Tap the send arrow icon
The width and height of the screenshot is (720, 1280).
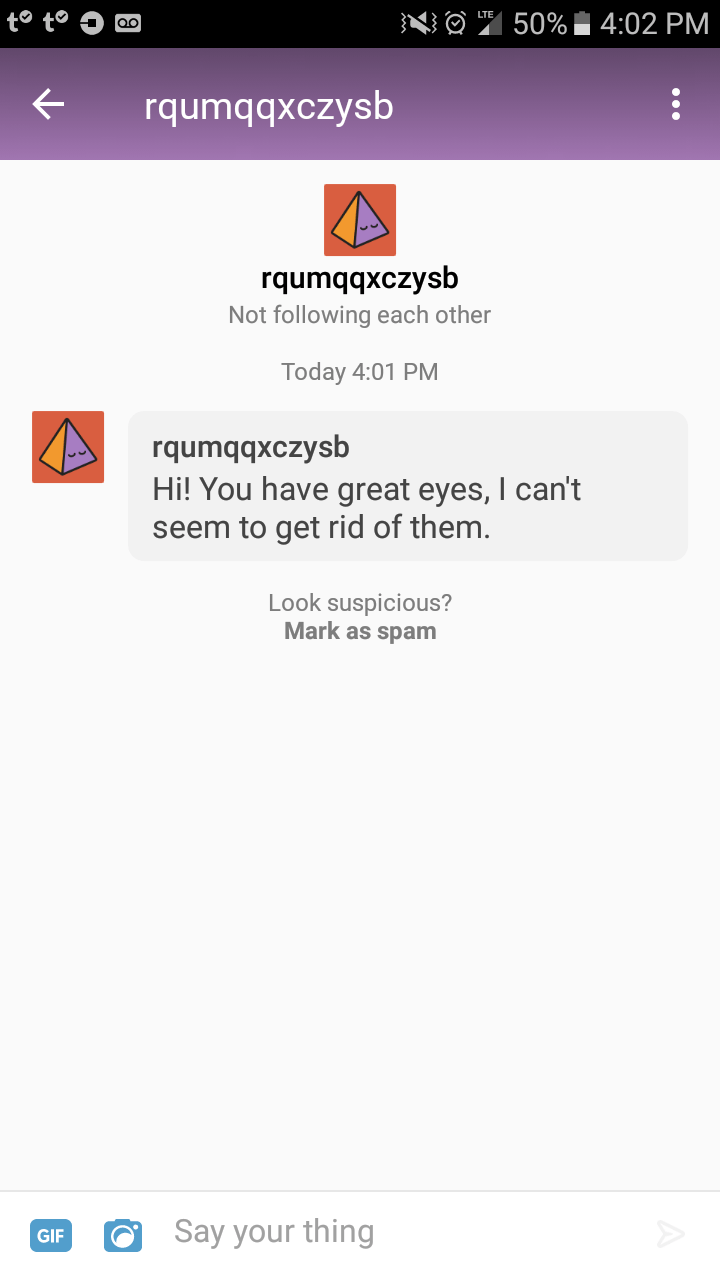click(x=670, y=1234)
